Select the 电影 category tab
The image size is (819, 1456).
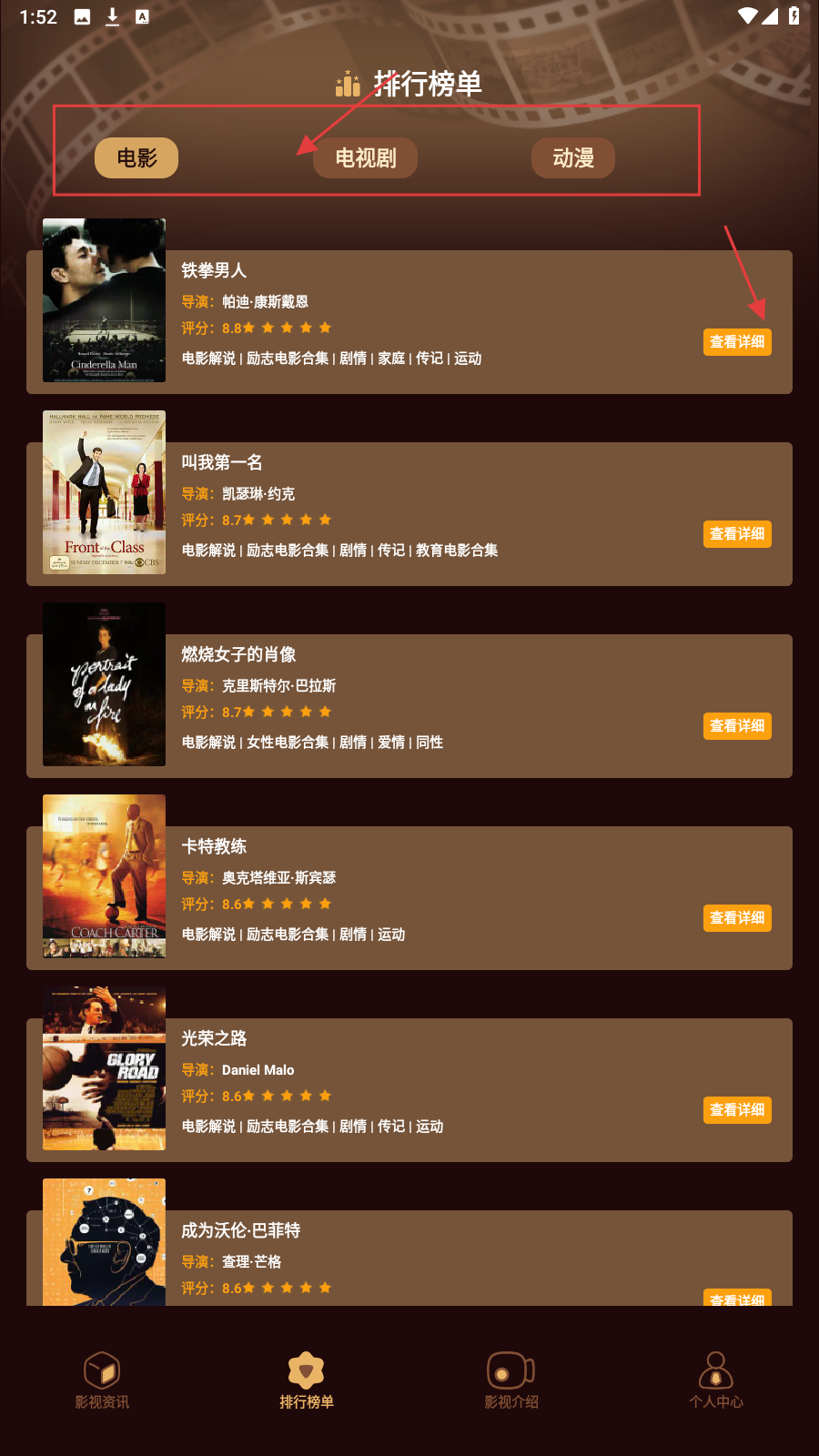click(136, 158)
